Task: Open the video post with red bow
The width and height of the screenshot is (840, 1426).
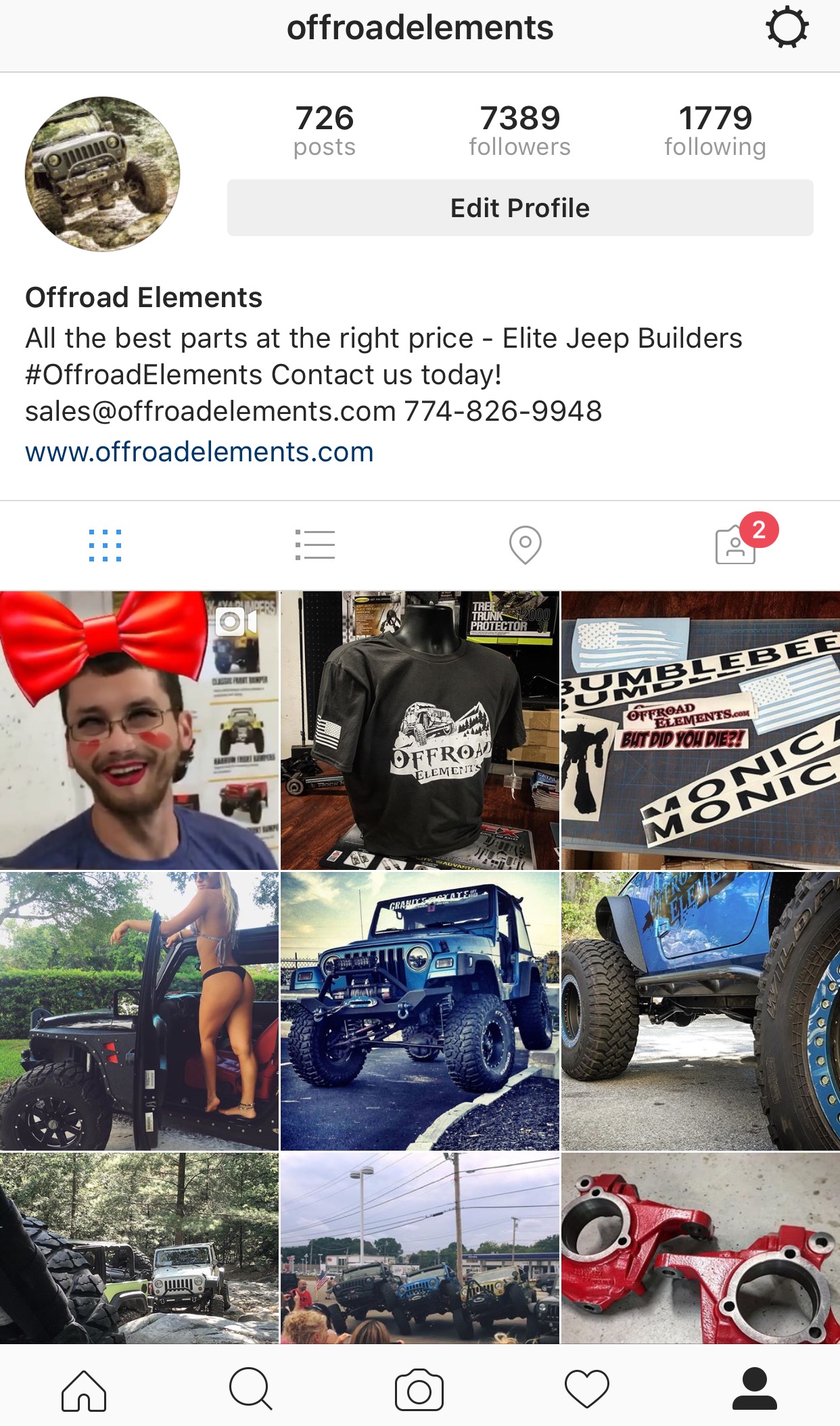Action: click(139, 731)
